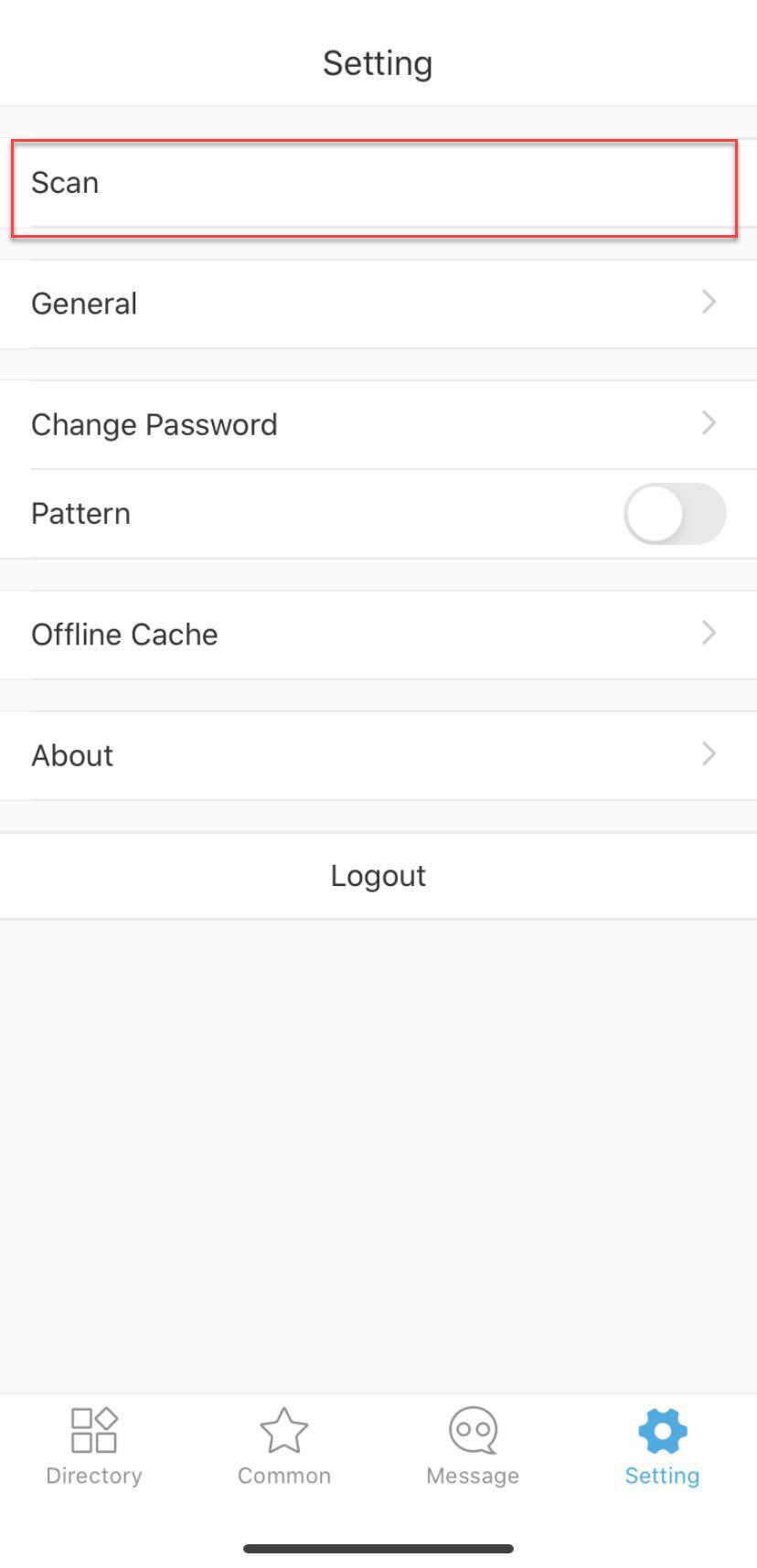Viewport: 757px width, 1568px height.
Task: Tap the Message icon with face symbol
Action: click(x=473, y=1429)
